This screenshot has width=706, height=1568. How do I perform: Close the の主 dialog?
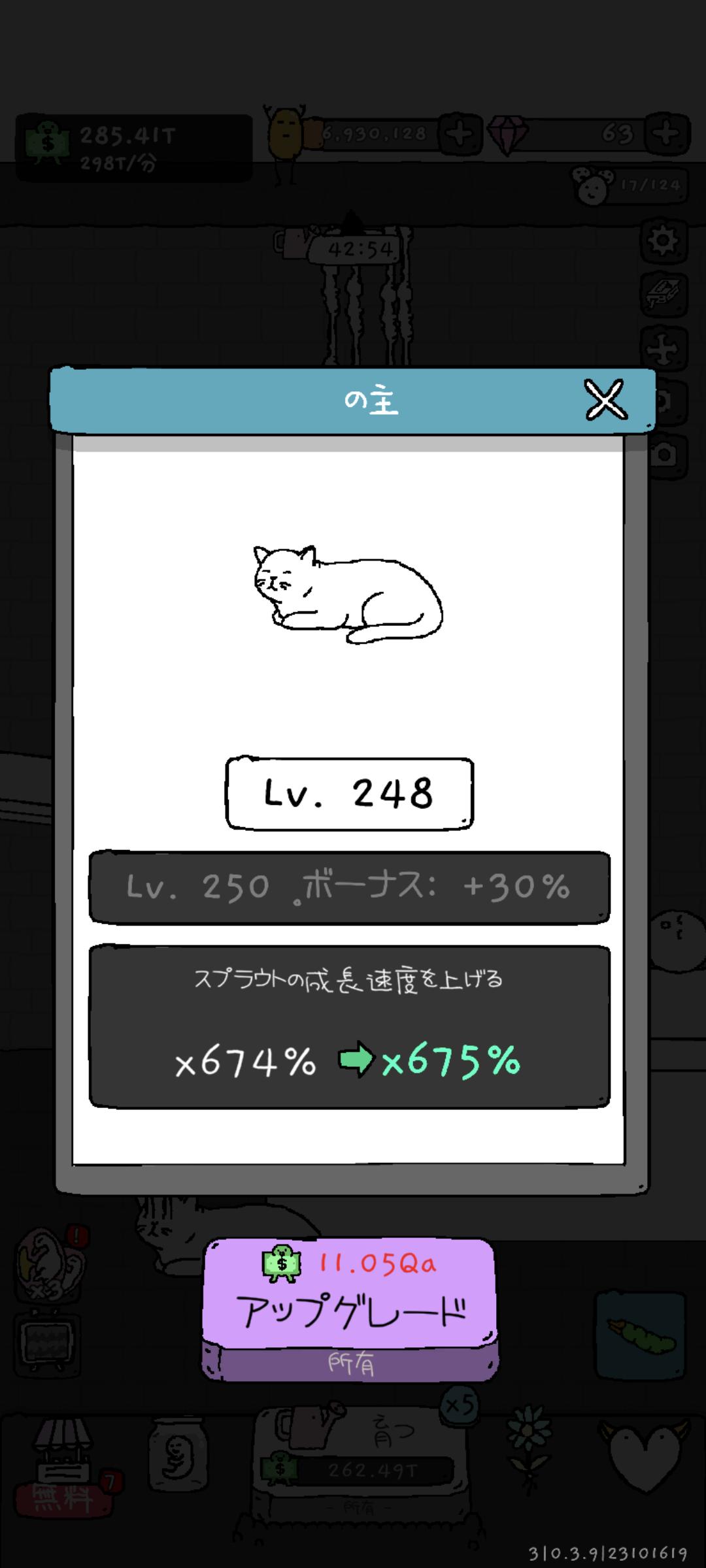(x=605, y=400)
